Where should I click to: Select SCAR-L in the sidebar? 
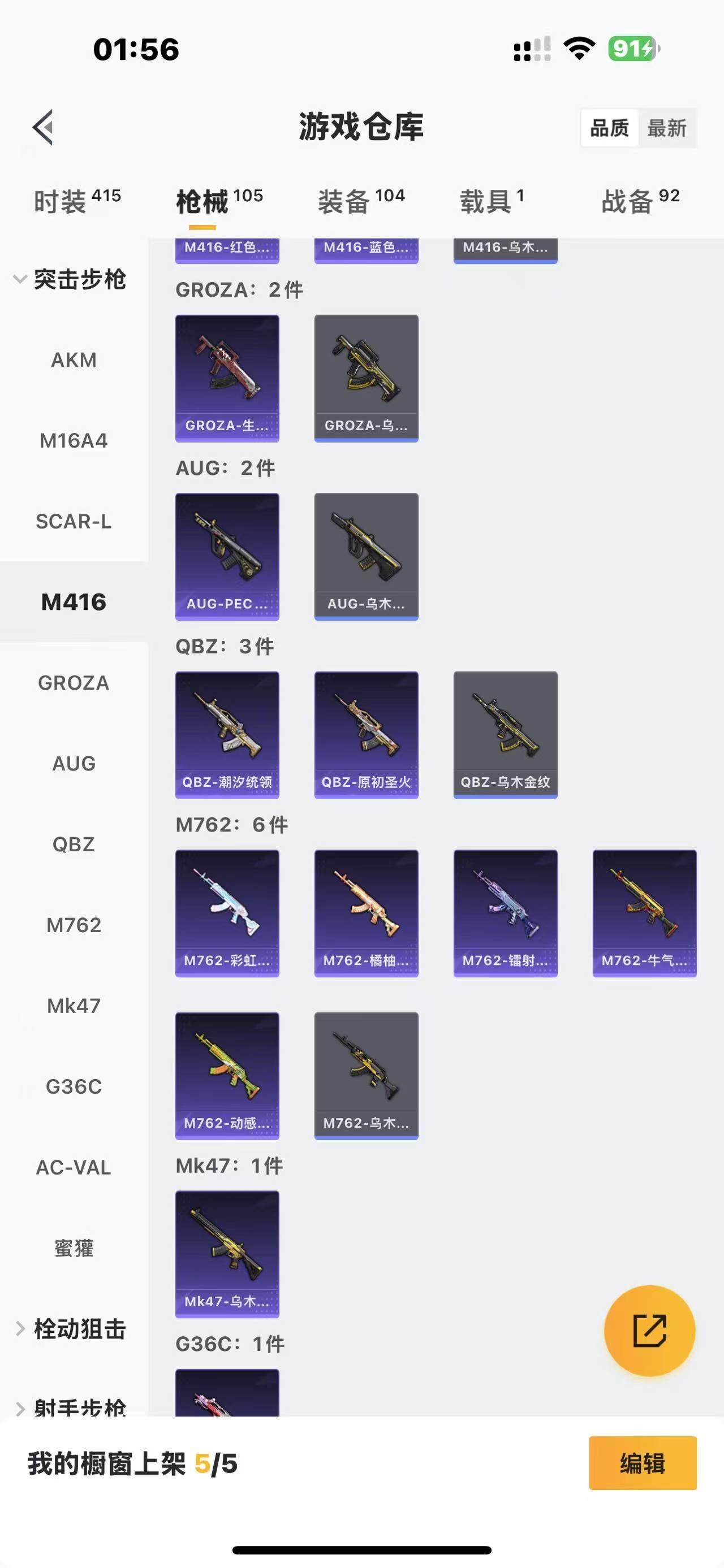click(x=74, y=522)
